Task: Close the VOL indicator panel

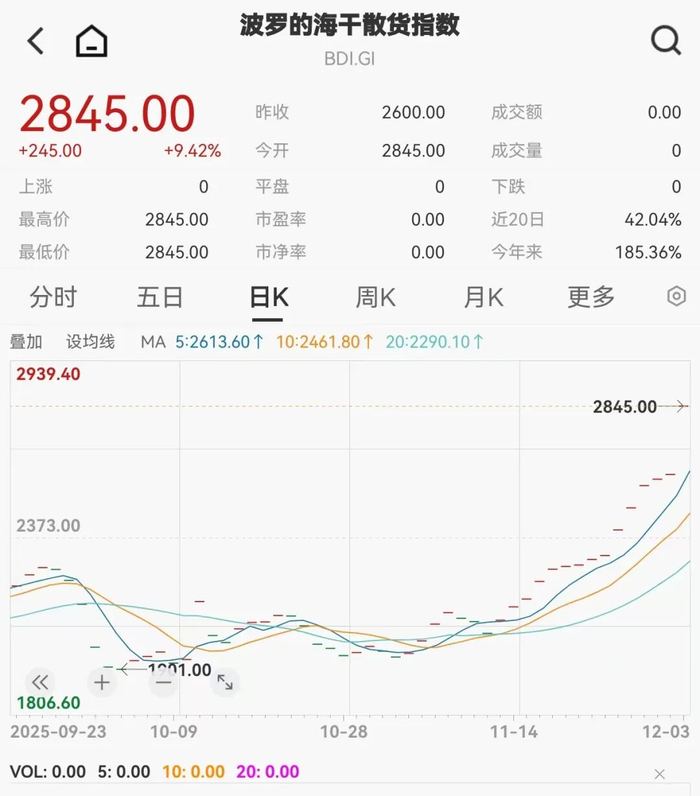Action: (659, 774)
